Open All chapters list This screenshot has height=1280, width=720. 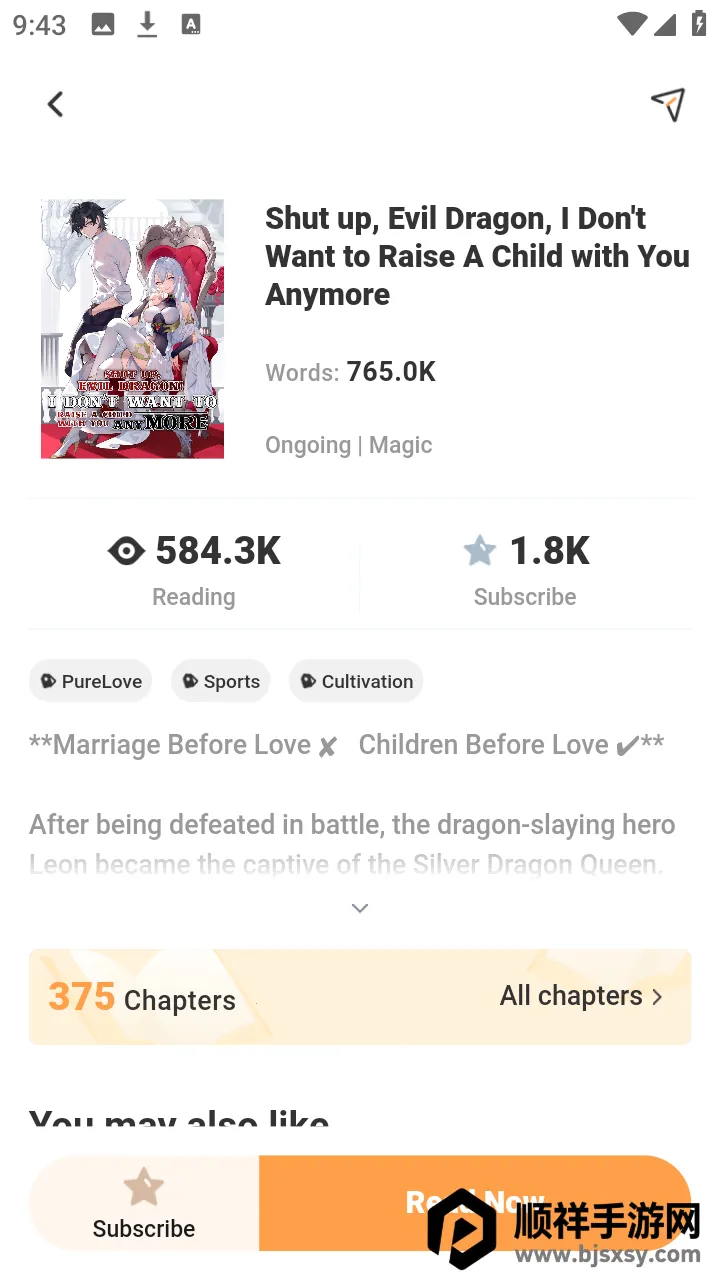581,996
